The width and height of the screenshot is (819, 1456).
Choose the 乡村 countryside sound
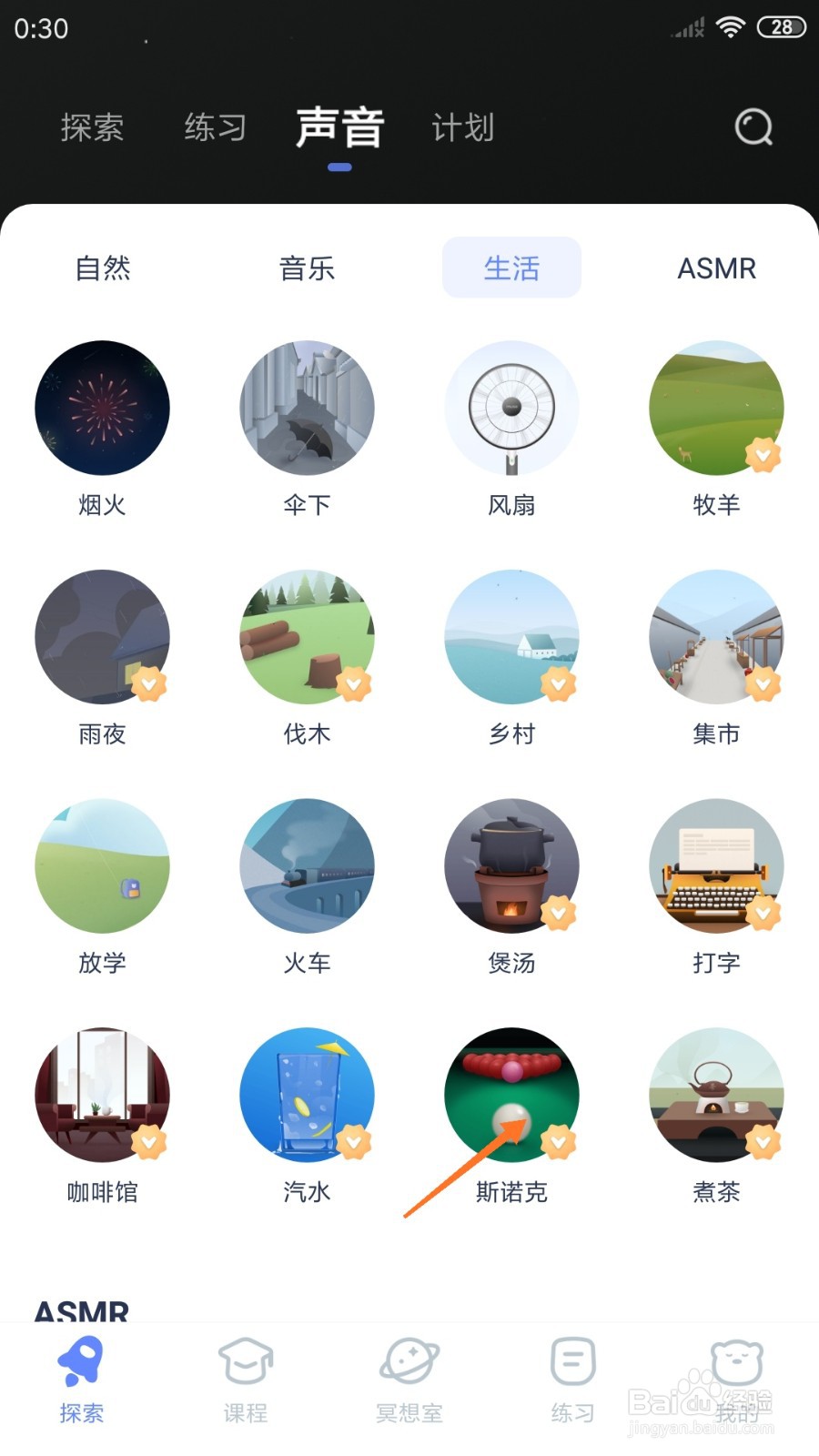pos(511,637)
